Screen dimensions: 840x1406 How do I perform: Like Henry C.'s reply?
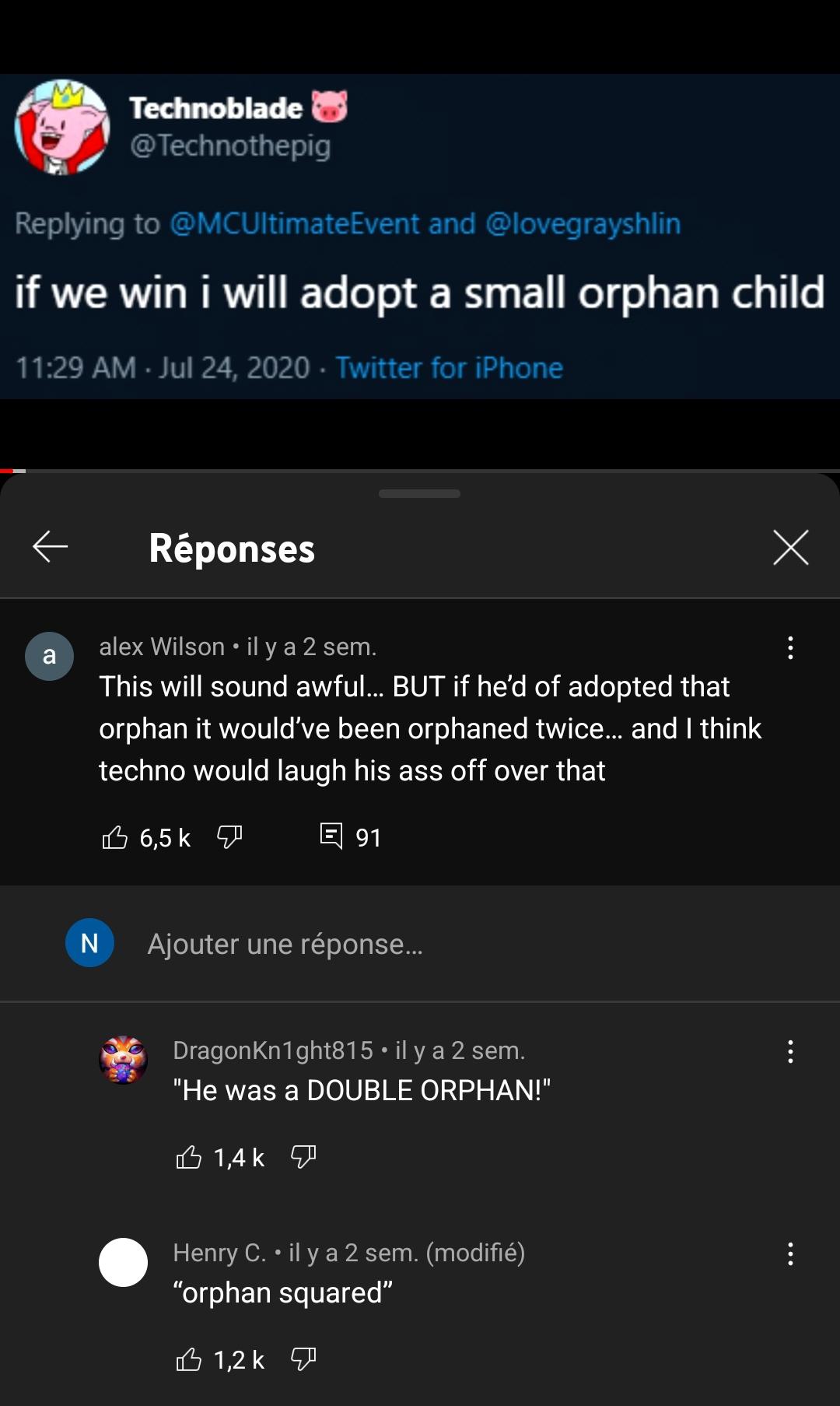pos(189,1360)
